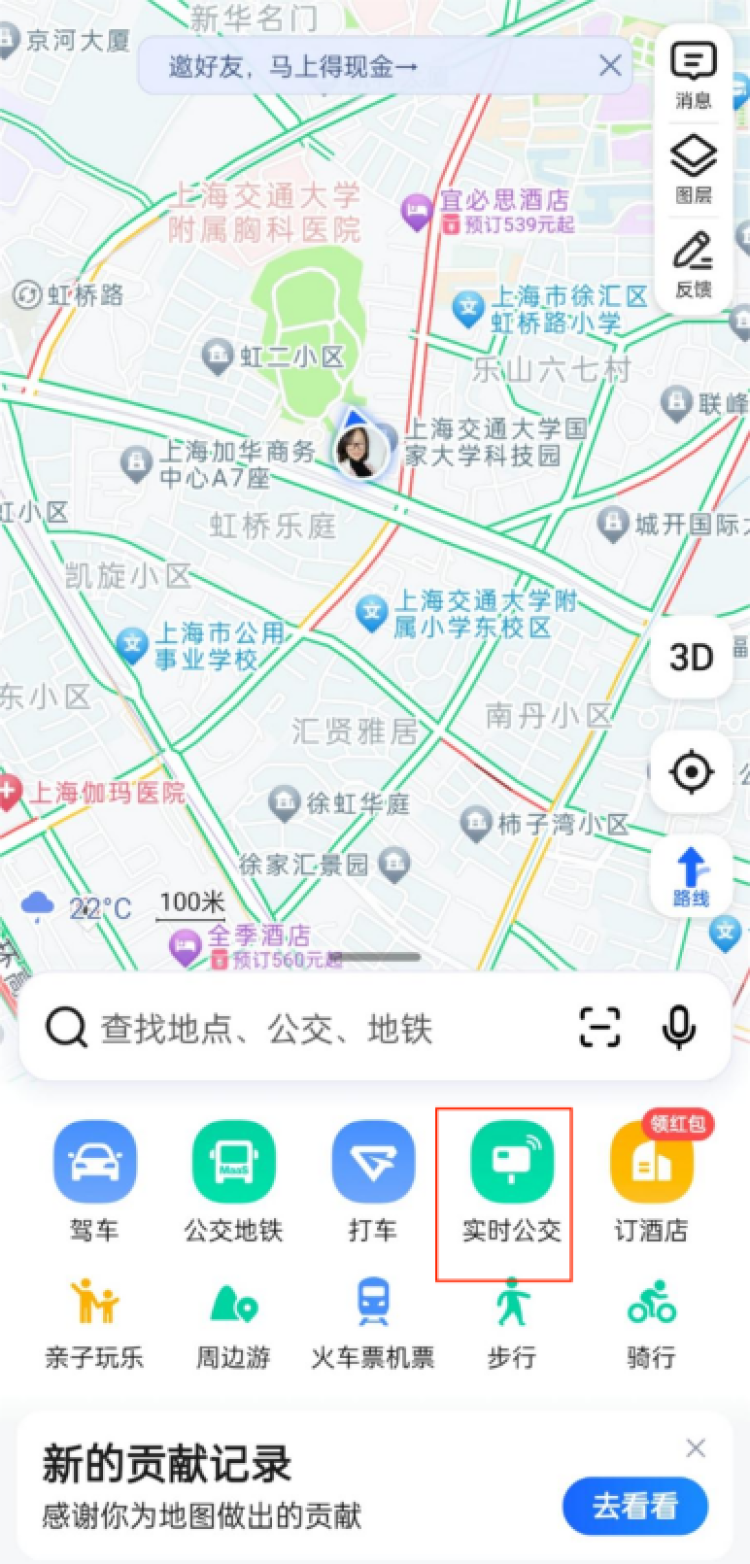Close the 新的贡献记录 card
The width and height of the screenshot is (750, 1564).
pos(696,1447)
